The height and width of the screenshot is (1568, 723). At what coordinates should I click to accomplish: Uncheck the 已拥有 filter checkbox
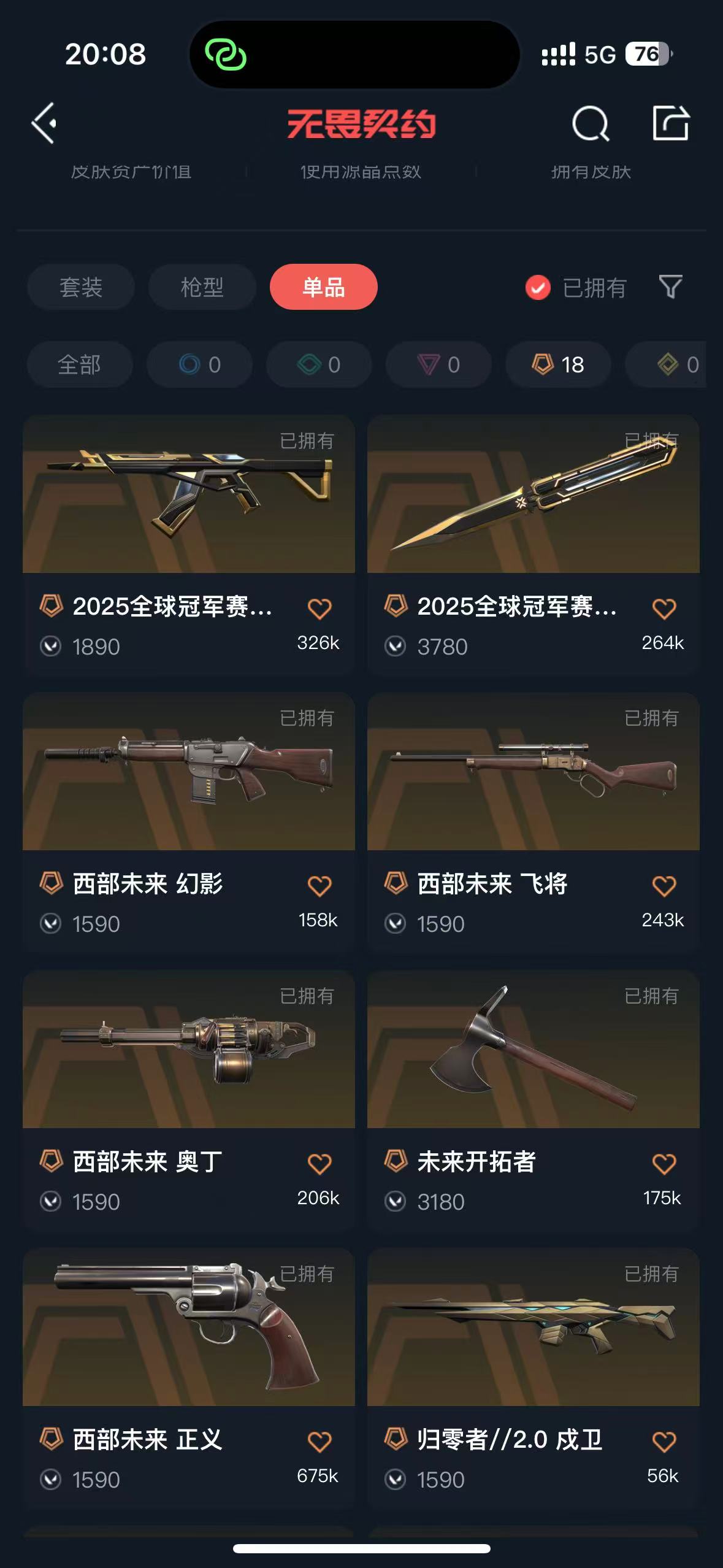[538, 287]
